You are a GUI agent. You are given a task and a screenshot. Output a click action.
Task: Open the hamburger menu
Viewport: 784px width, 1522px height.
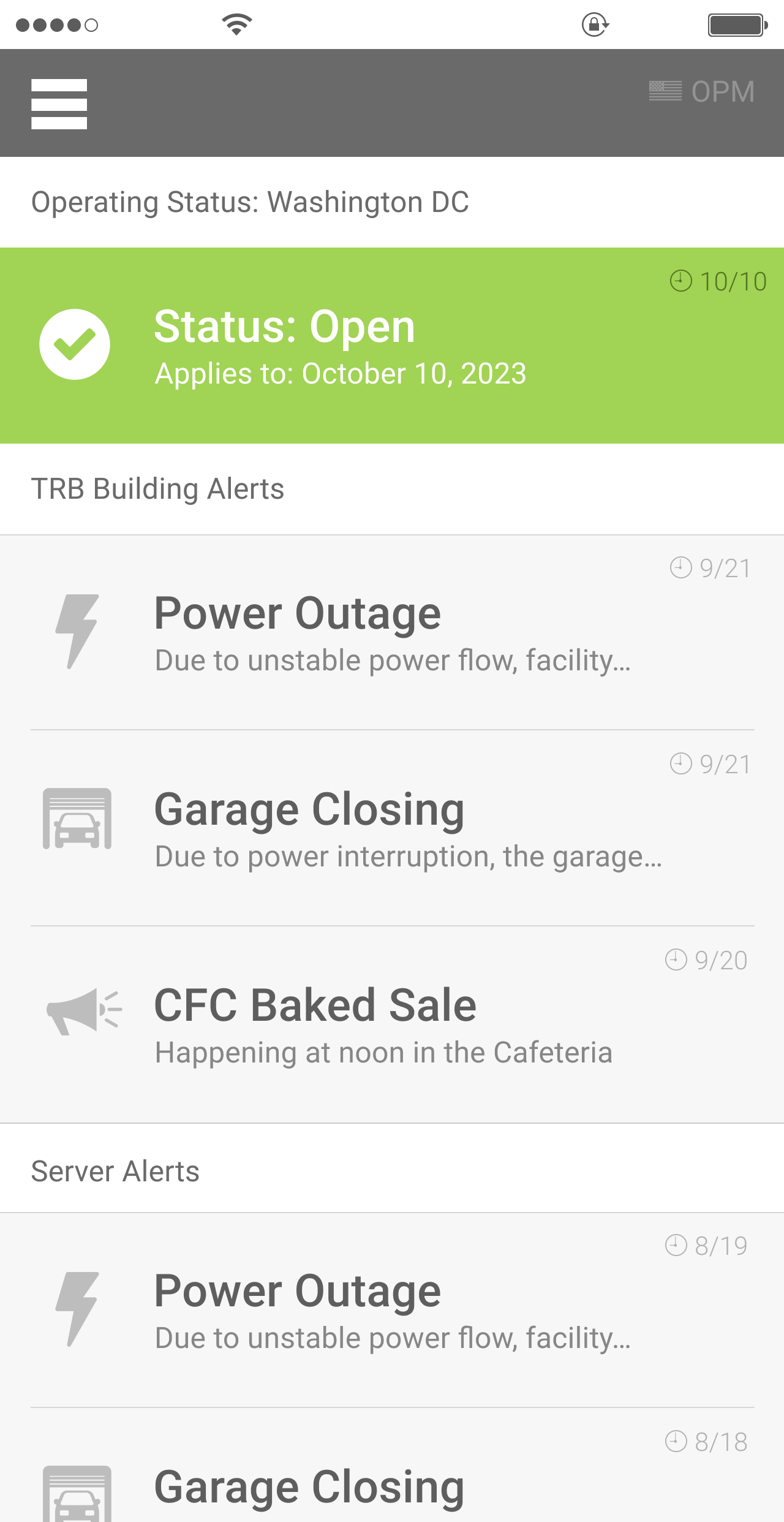[59, 104]
